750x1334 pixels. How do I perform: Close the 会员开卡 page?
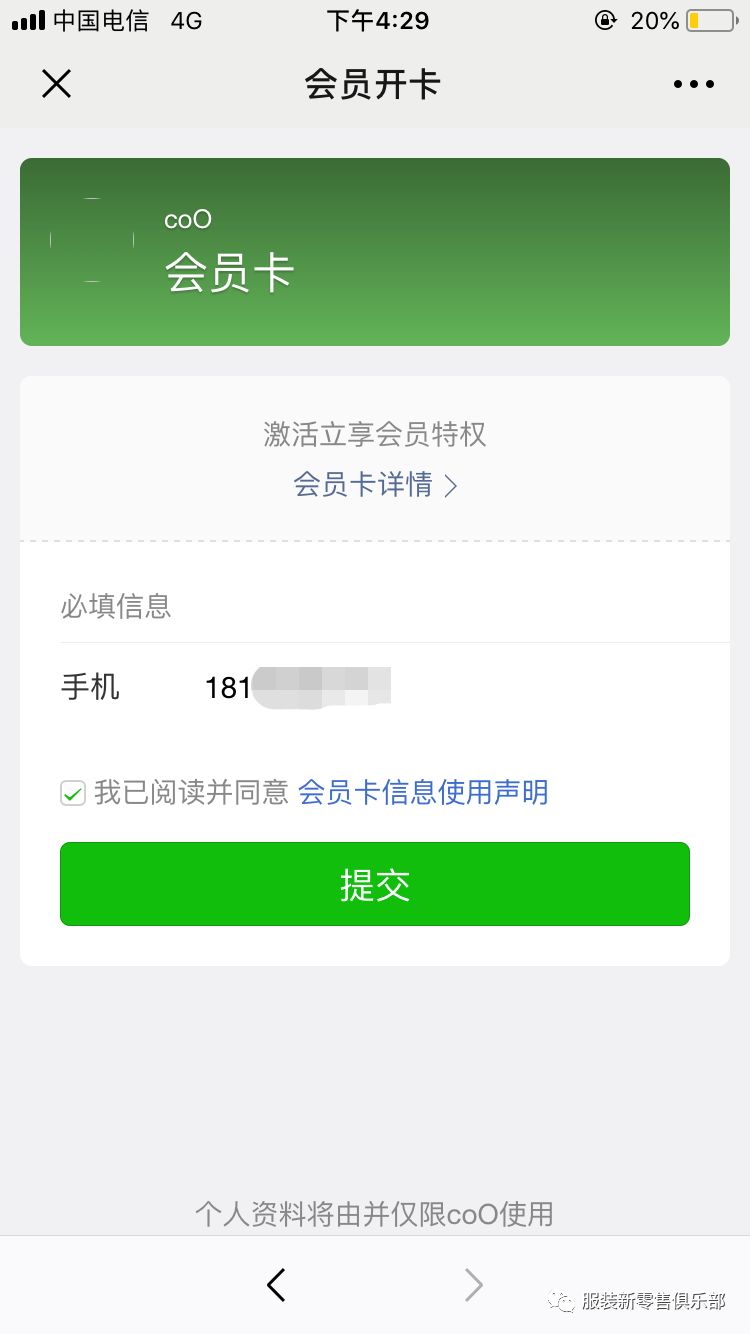point(56,84)
